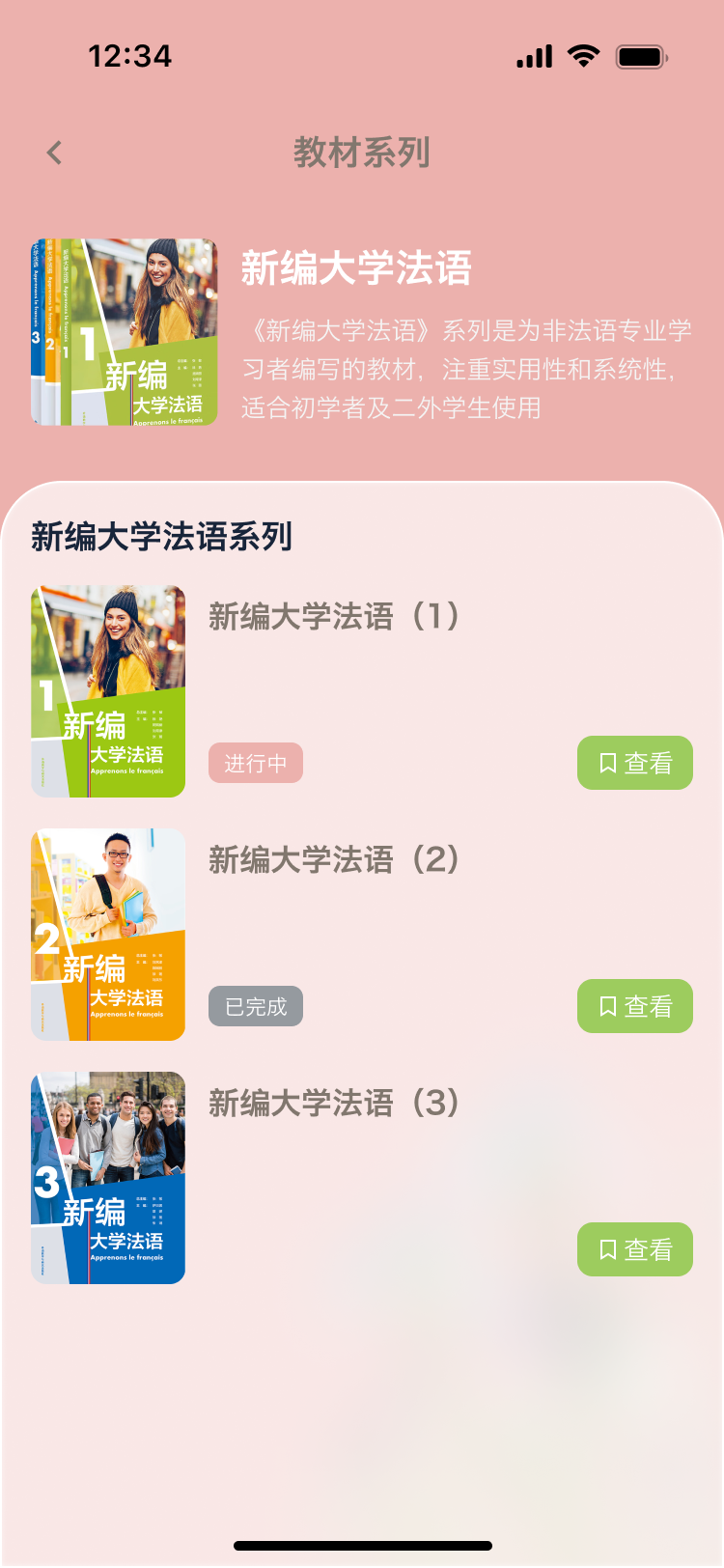This screenshot has height=1568, width=724.
Task: Open the 新编大学法语（3）blue book cover
Action: (x=108, y=1178)
